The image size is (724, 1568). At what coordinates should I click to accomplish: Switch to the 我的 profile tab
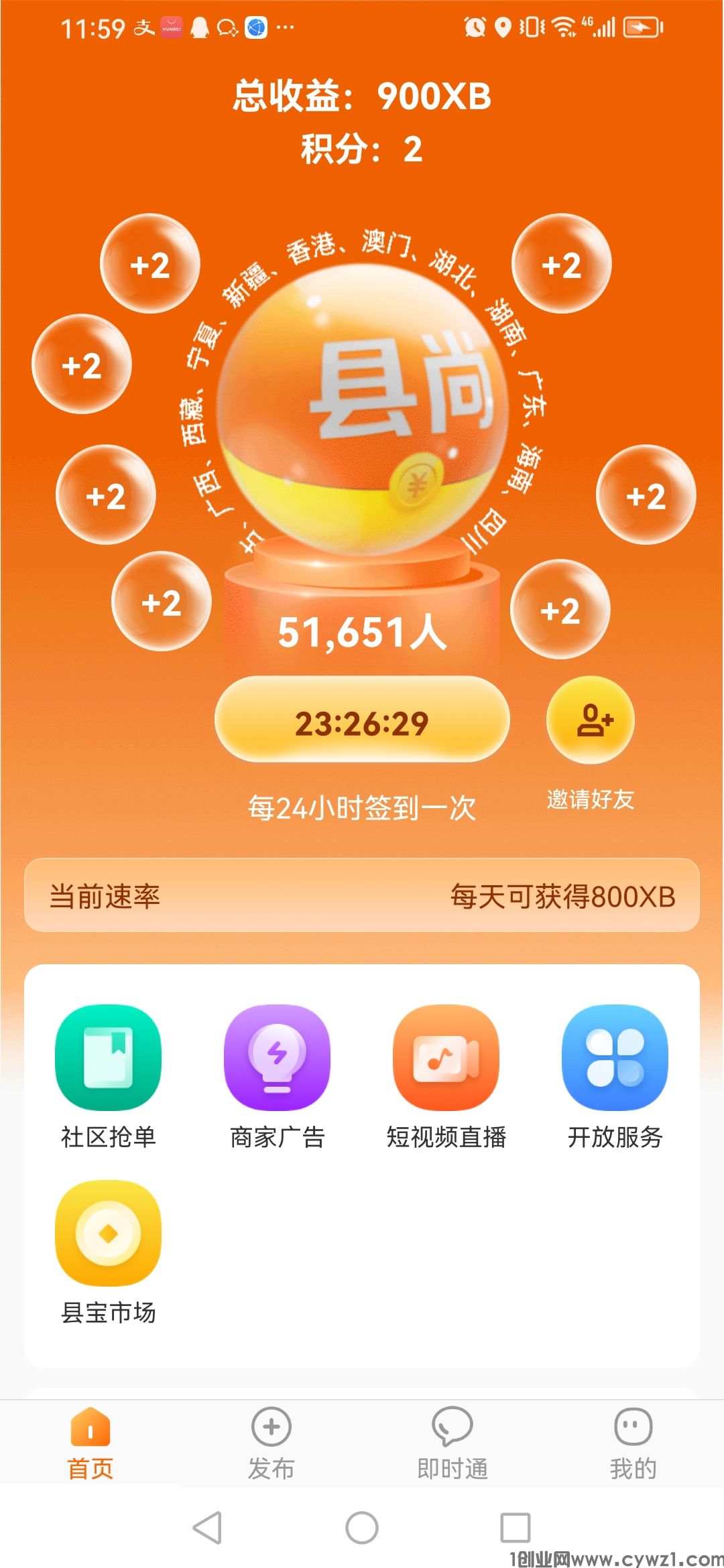coord(632,1441)
